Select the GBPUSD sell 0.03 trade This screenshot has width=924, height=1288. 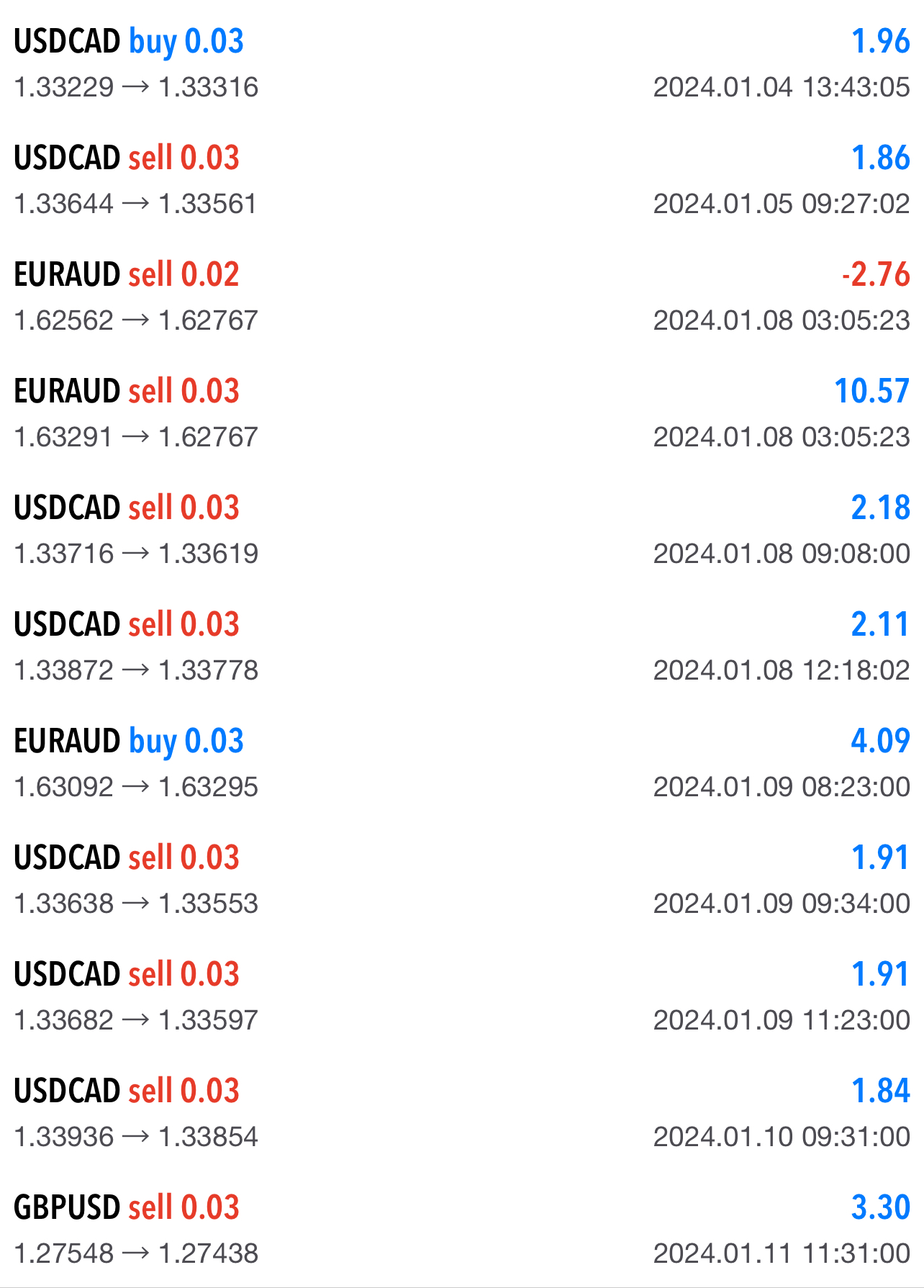point(461,1230)
